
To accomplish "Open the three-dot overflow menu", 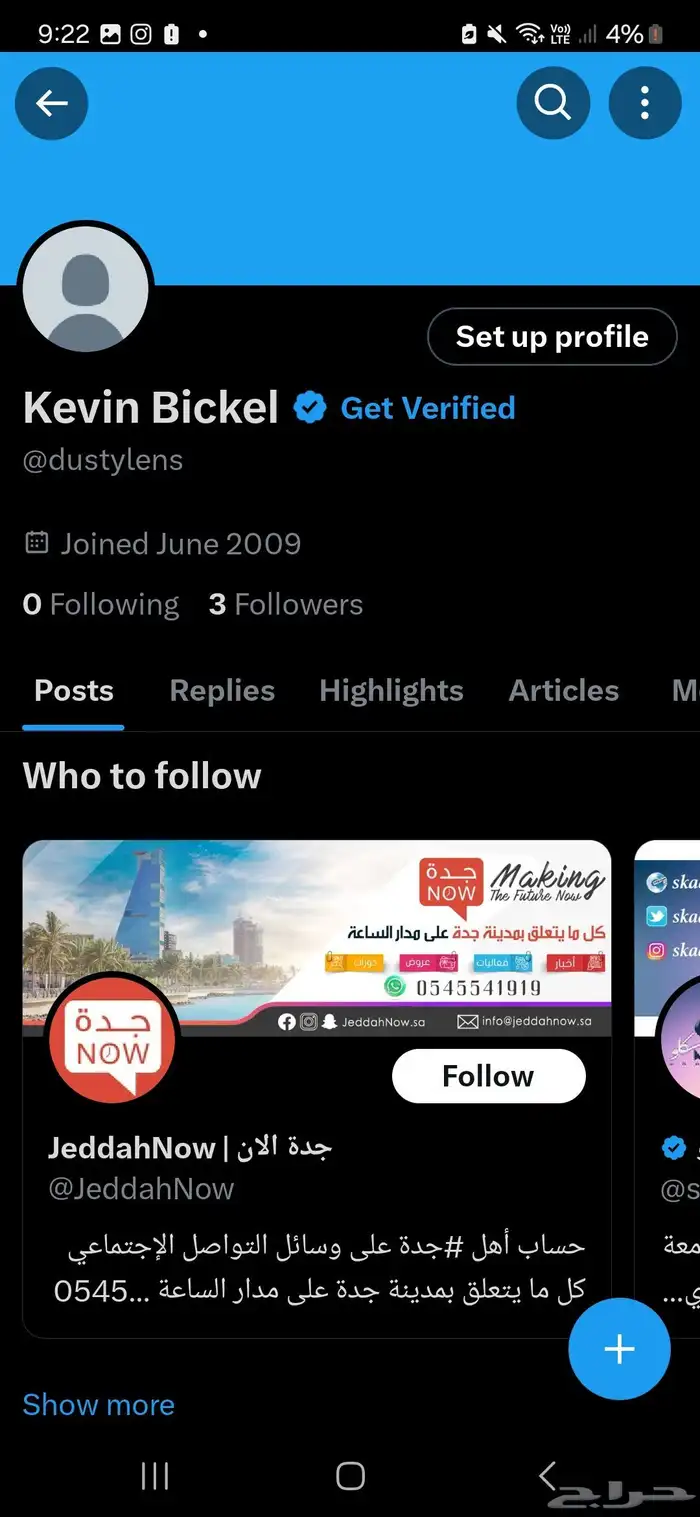I will [x=645, y=103].
